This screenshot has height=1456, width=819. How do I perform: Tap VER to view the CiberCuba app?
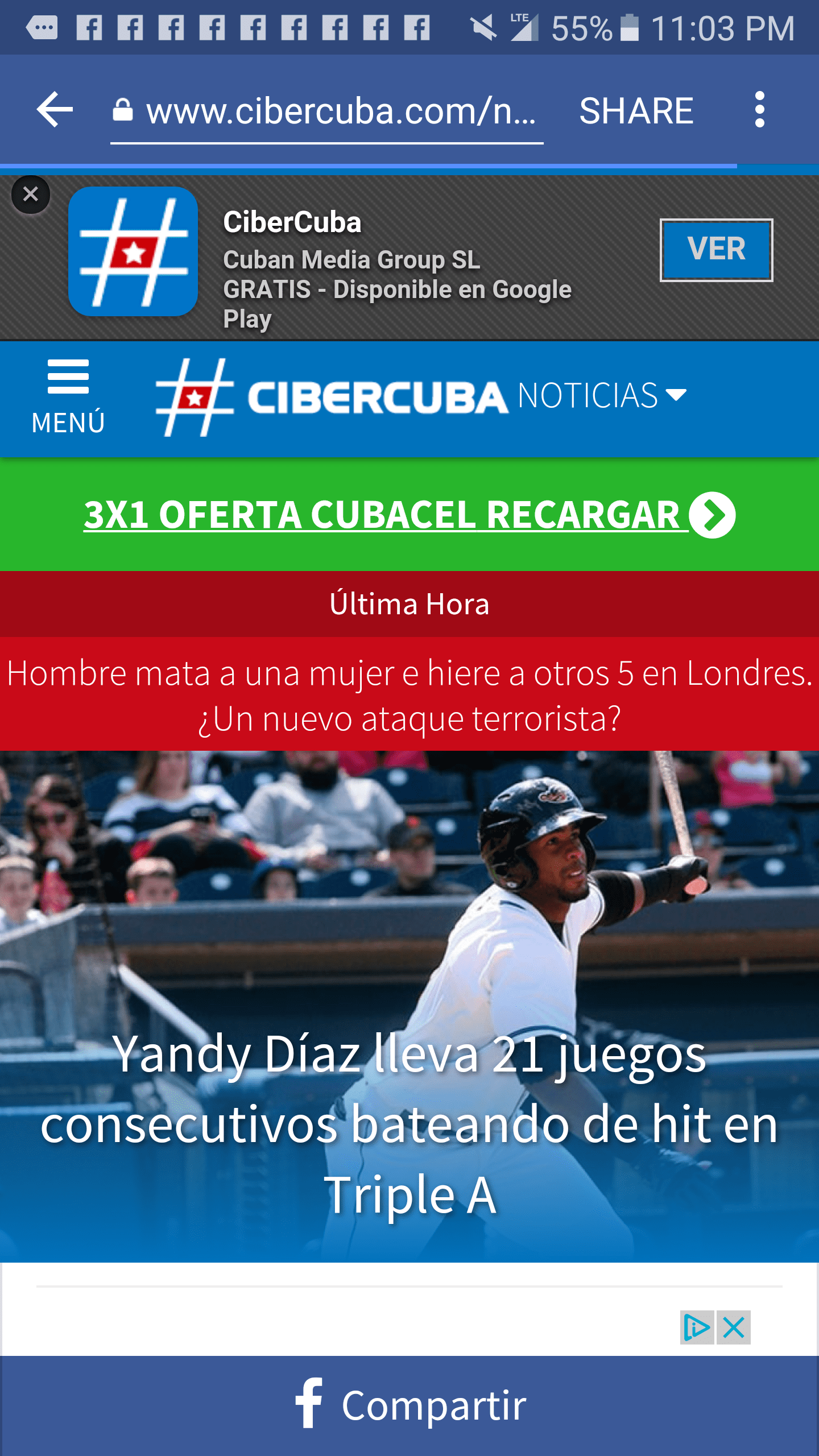coord(716,250)
